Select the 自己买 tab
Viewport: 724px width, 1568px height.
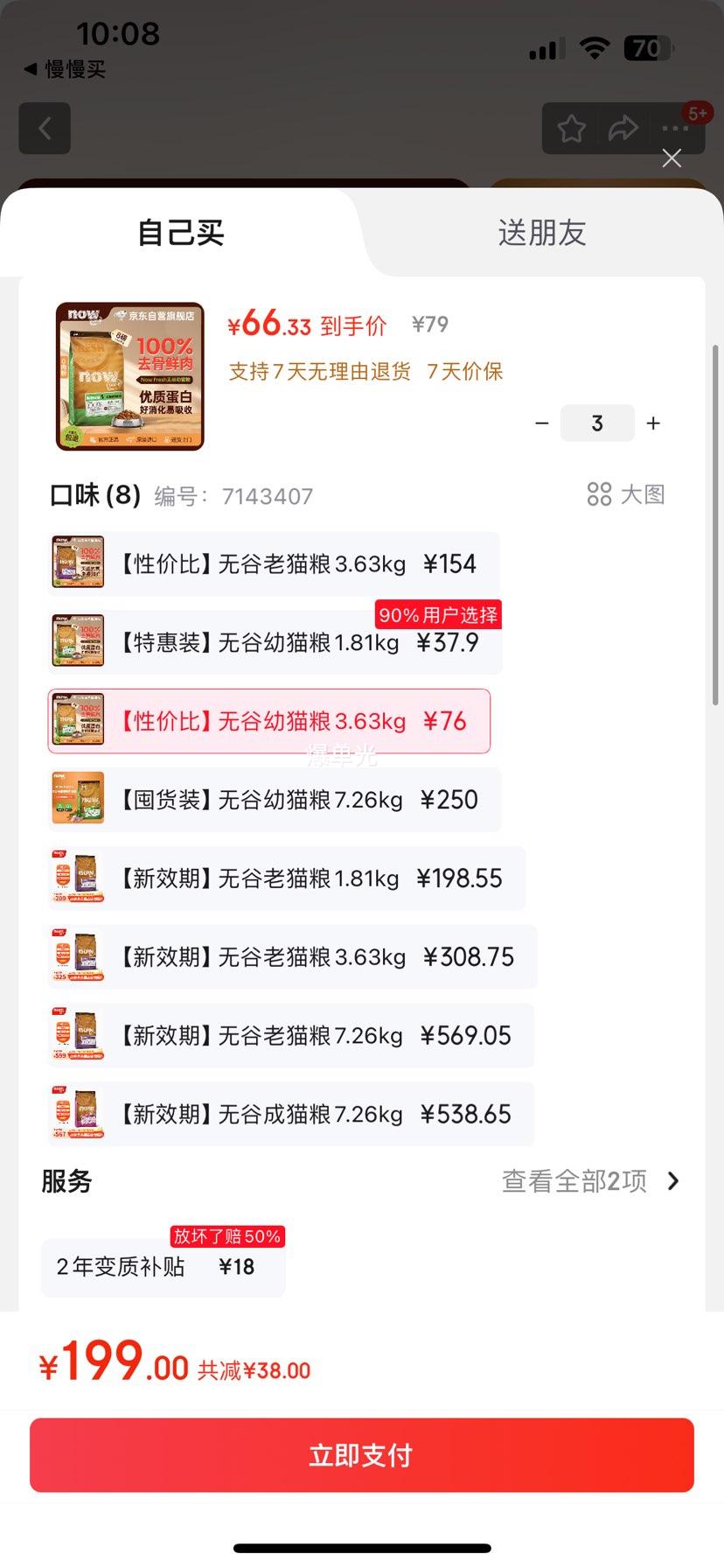click(181, 233)
